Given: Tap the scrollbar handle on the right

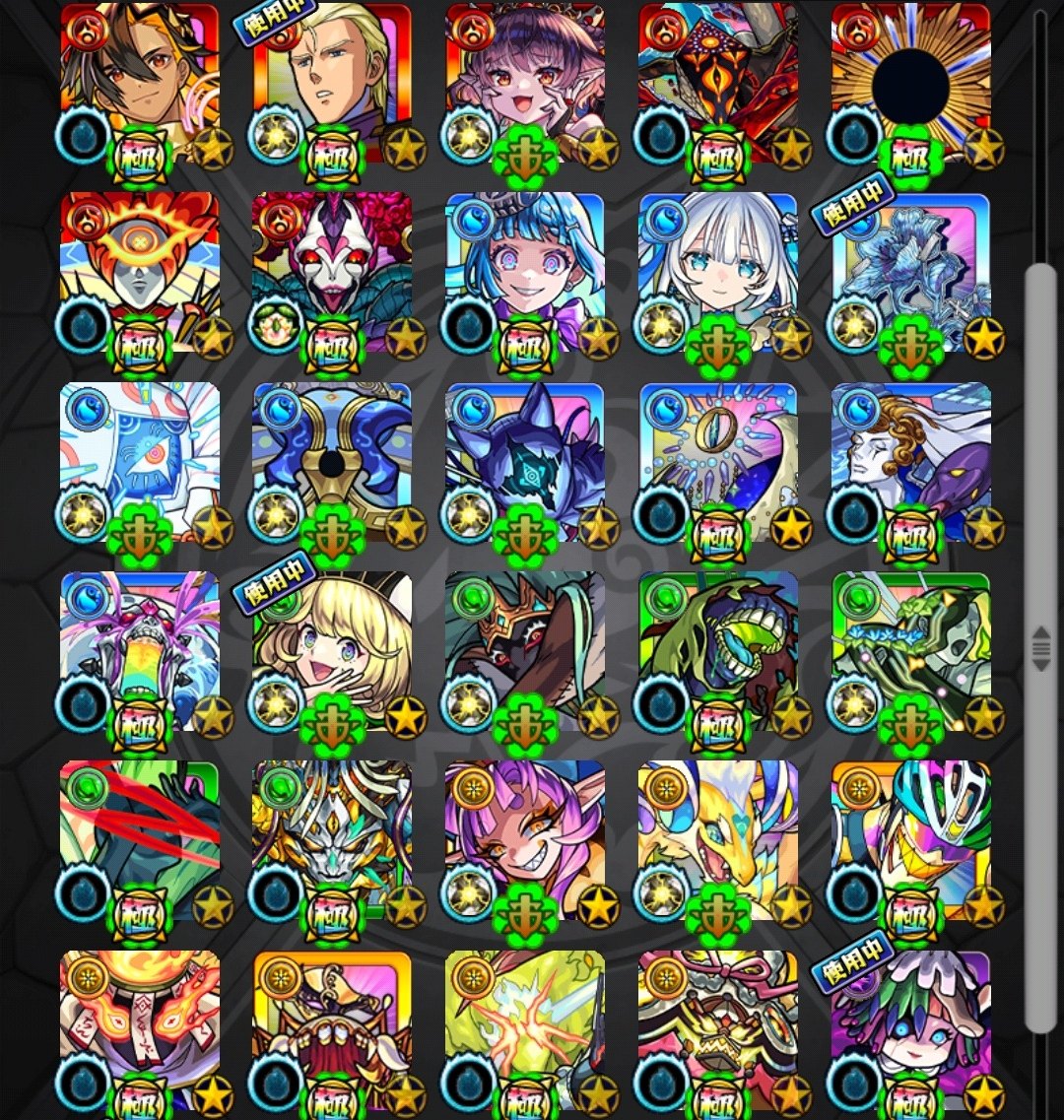Looking at the screenshot, I should (1040, 647).
